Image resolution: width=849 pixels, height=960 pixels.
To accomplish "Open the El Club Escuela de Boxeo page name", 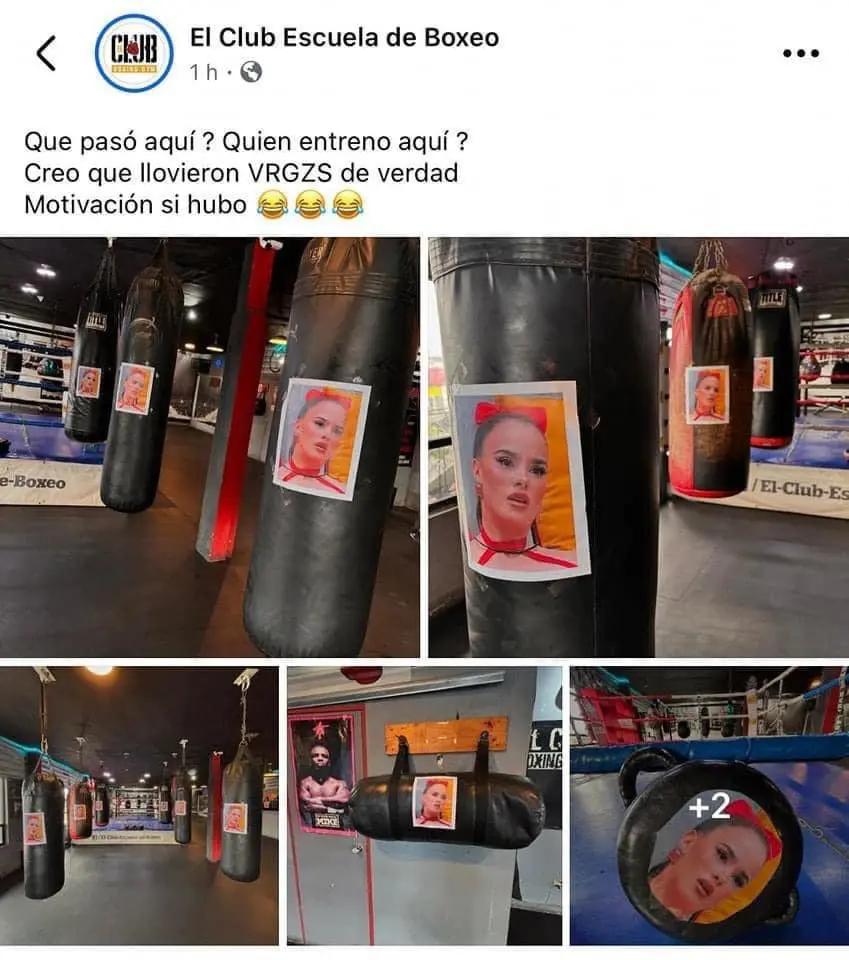I will click(x=344, y=38).
